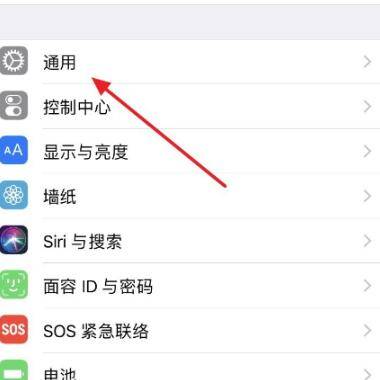Screen dimensions: 380x380
Task: Go to 显示与亮度 settings
Action: (x=190, y=151)
